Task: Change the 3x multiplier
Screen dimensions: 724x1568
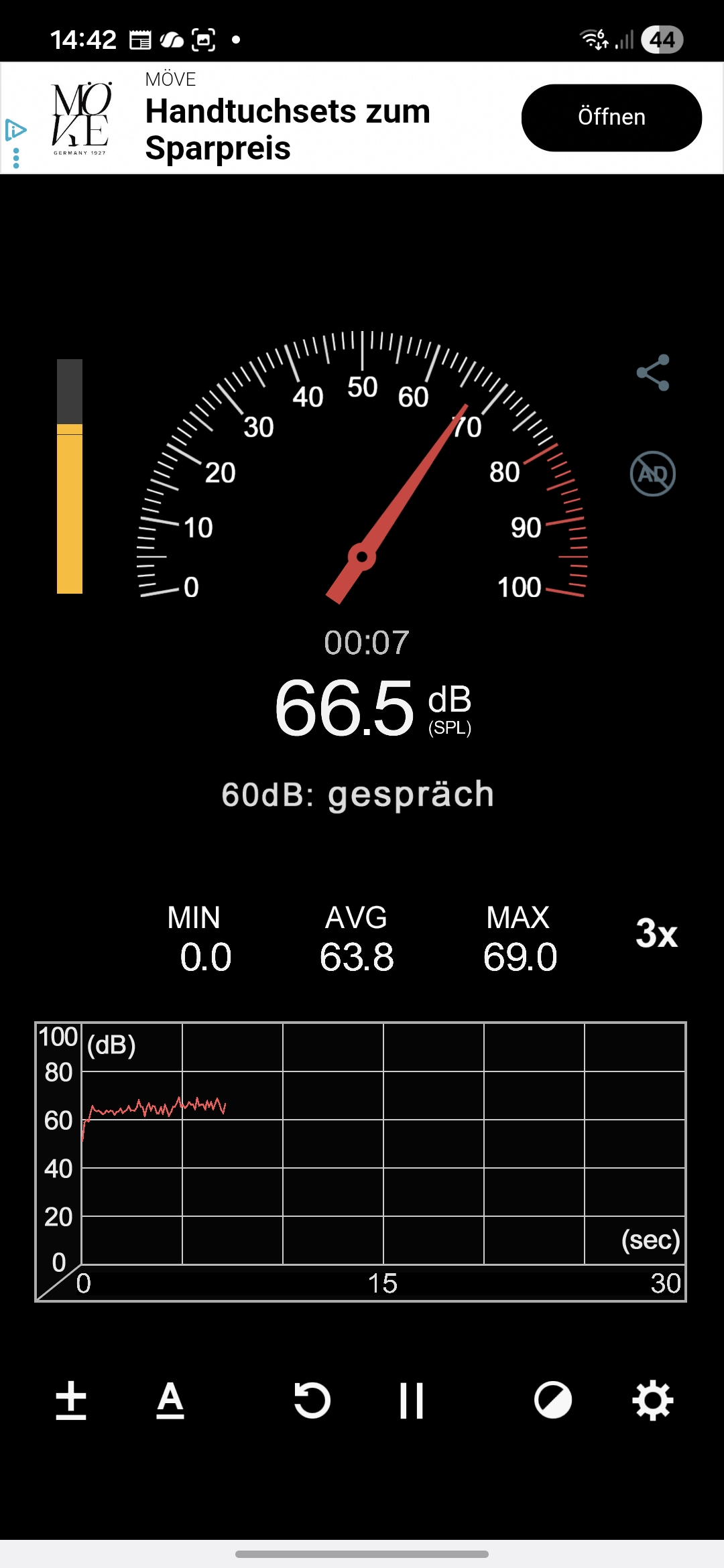Action: 656,933
